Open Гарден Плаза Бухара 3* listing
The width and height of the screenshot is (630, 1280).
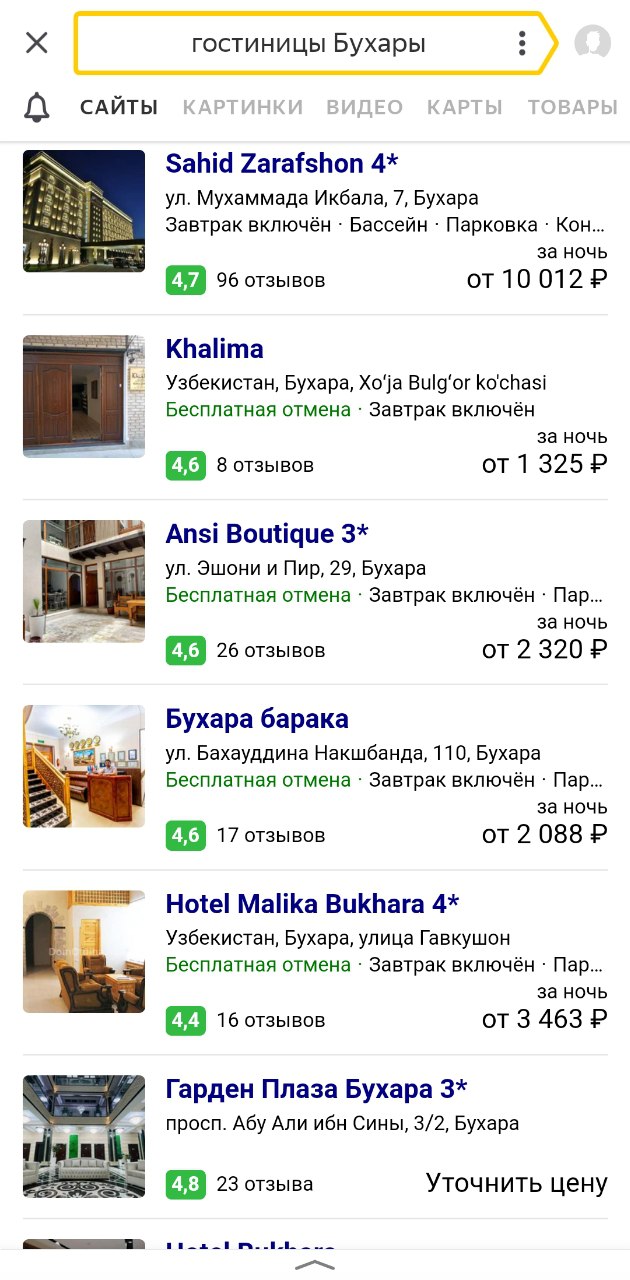(x=316, y=1089)
